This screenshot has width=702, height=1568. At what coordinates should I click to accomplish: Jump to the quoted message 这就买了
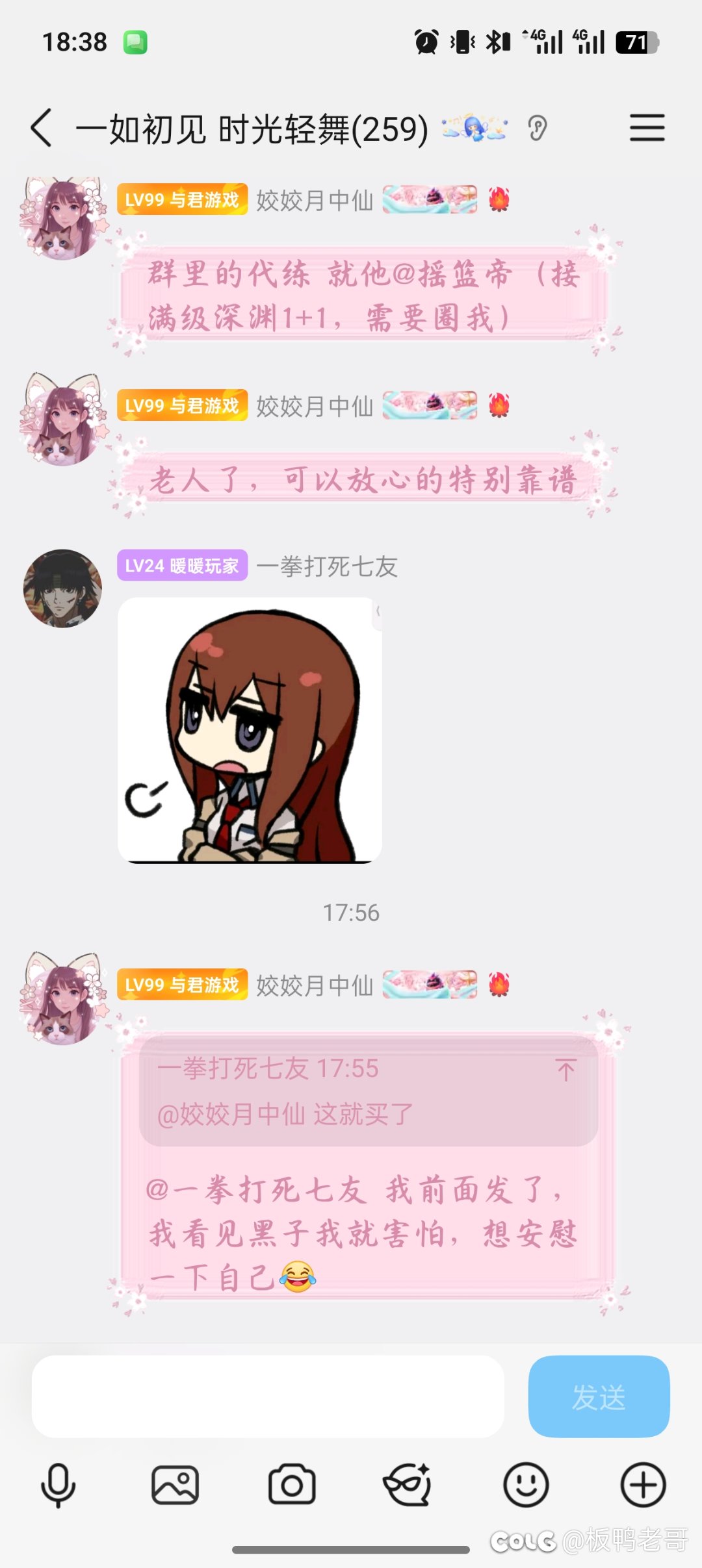click(368, 1091)
